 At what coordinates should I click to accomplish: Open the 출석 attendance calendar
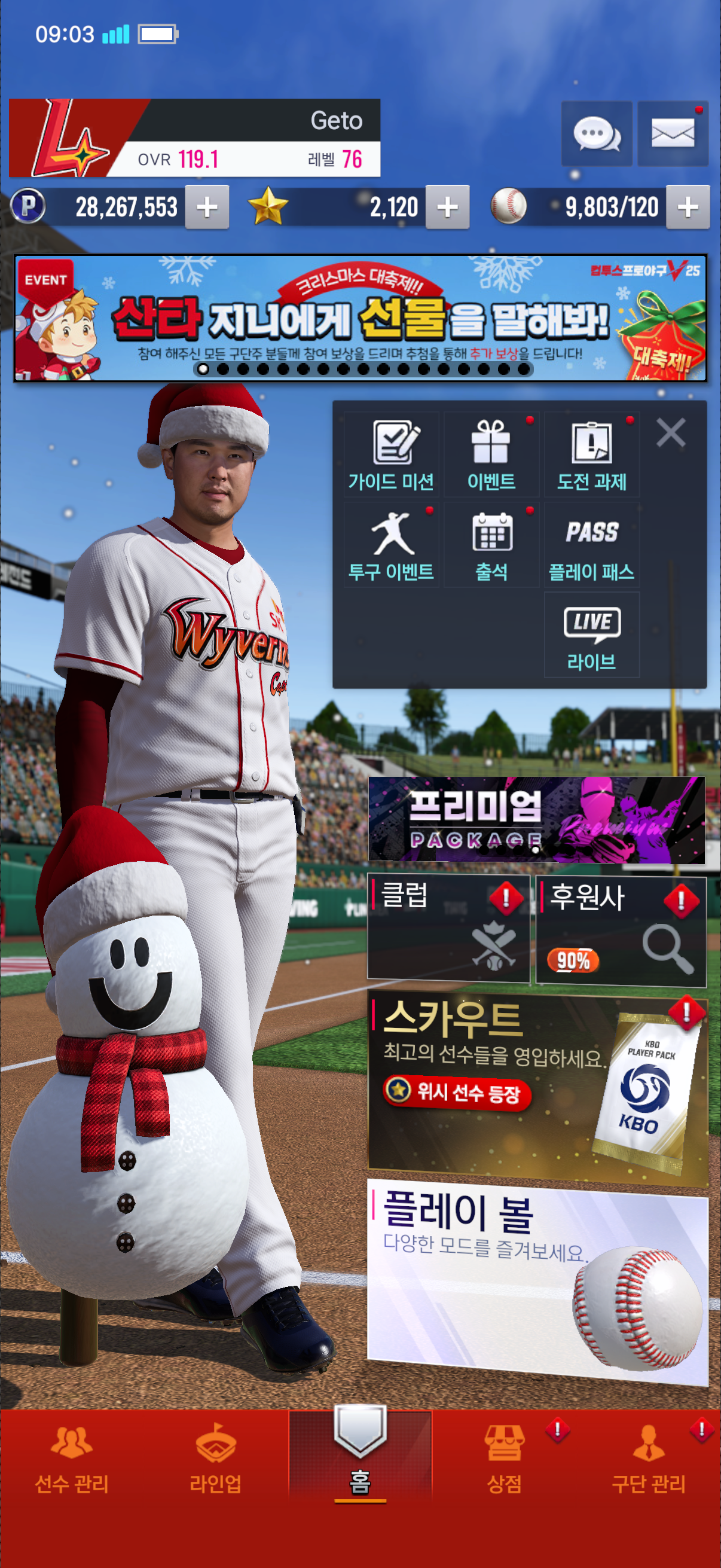[491, 544]
